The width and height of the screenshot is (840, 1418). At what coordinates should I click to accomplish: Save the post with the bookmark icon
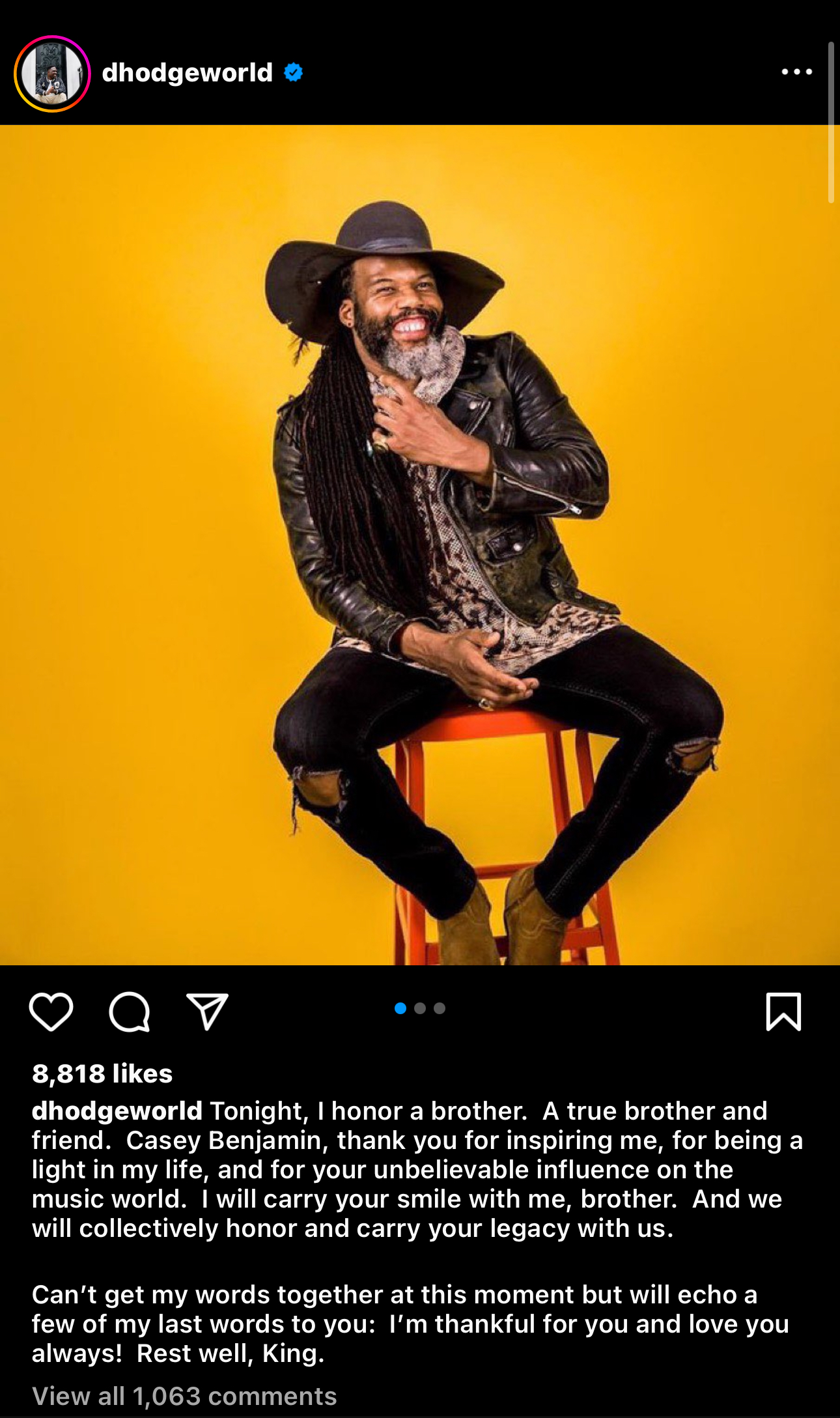[783, 1012]
